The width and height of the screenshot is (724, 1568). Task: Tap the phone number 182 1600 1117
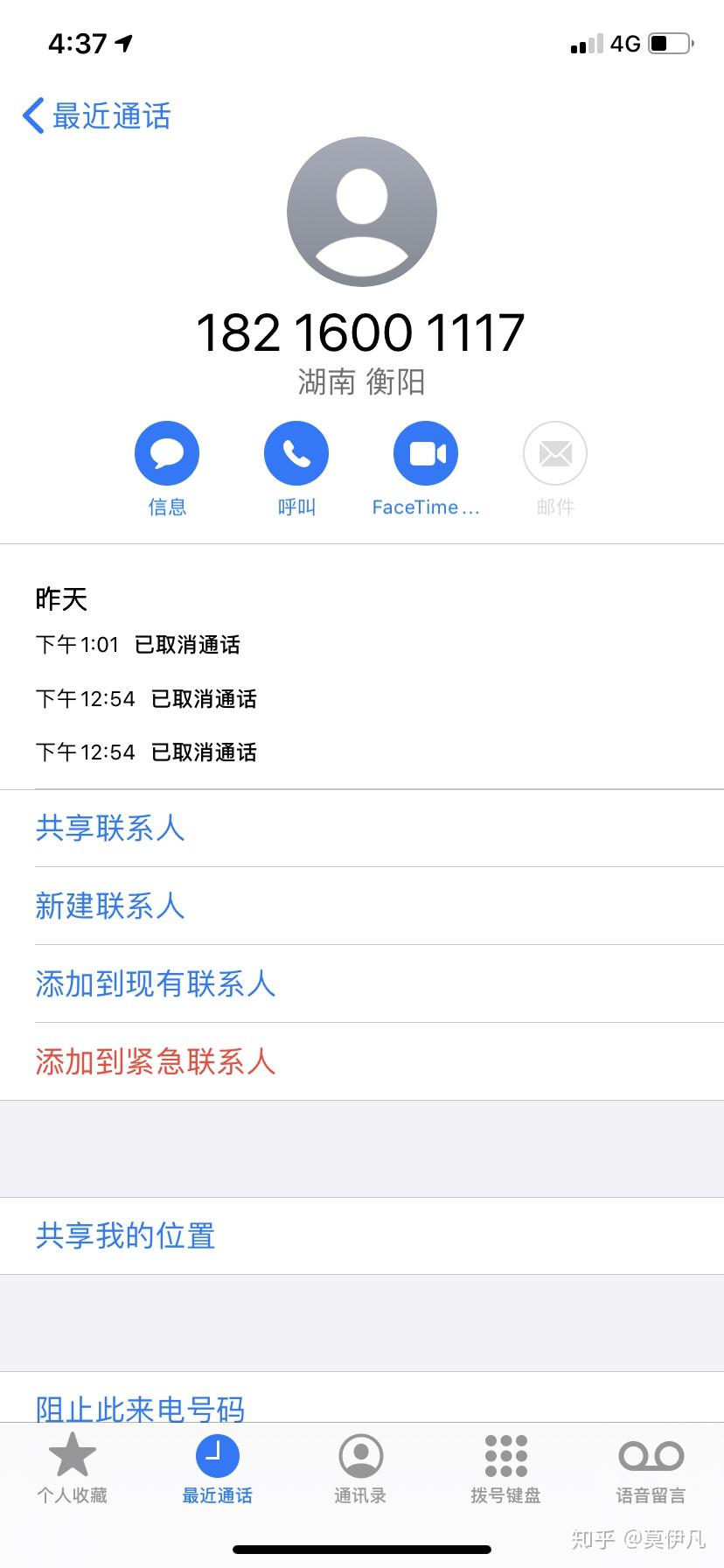(x=362, y=330)
